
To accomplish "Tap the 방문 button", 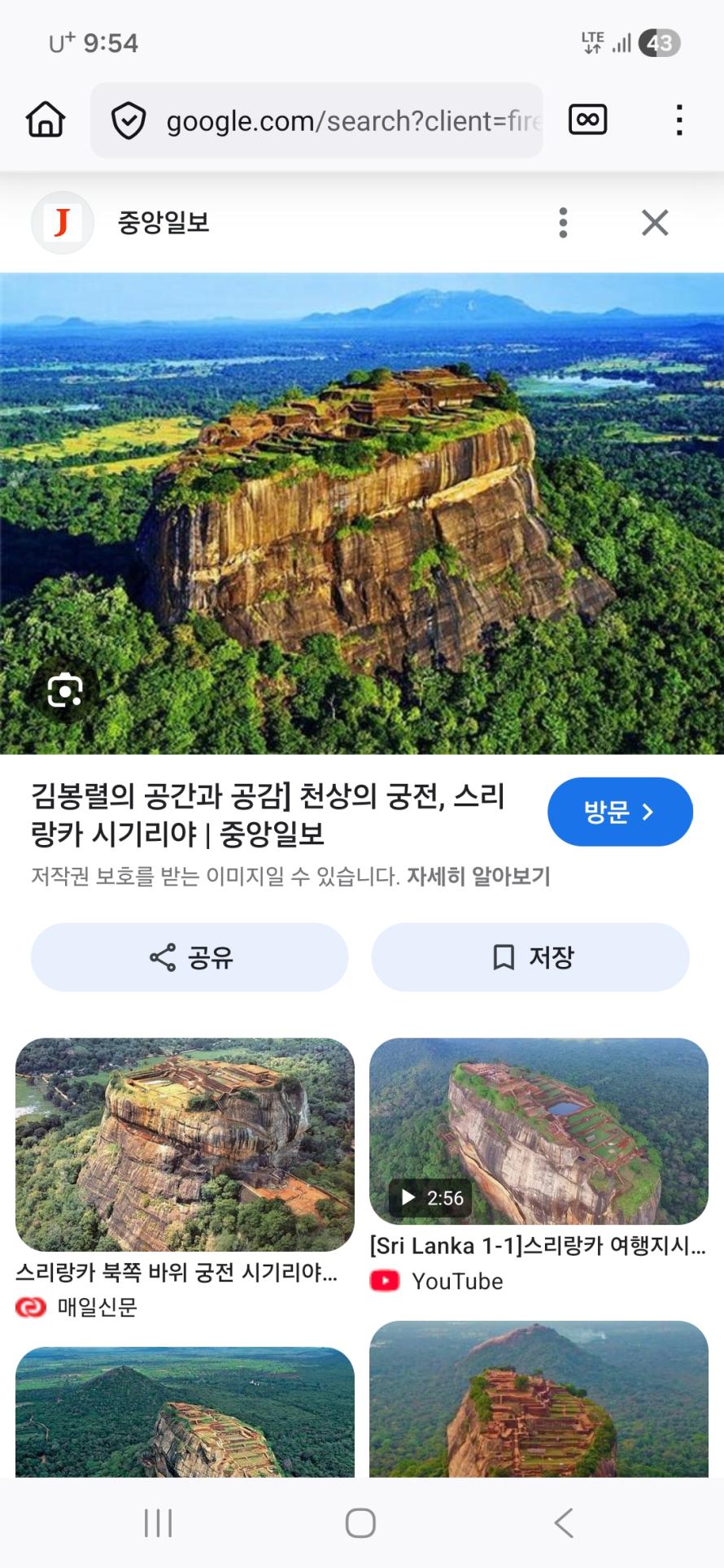I will [620, 812].
